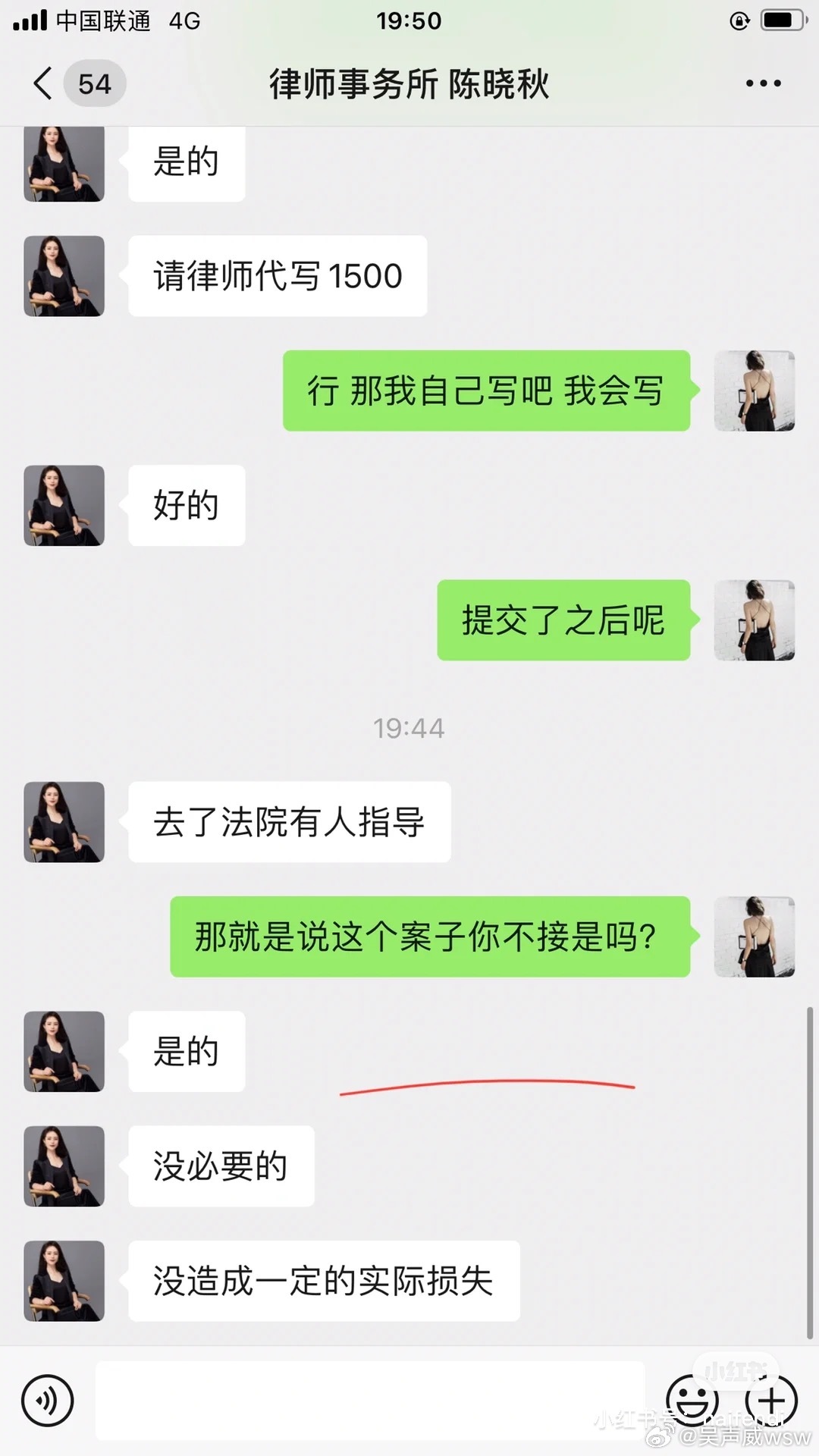Open the chat details overflow menu
This screenshot has width=819, height=1456.
point(763,83)
